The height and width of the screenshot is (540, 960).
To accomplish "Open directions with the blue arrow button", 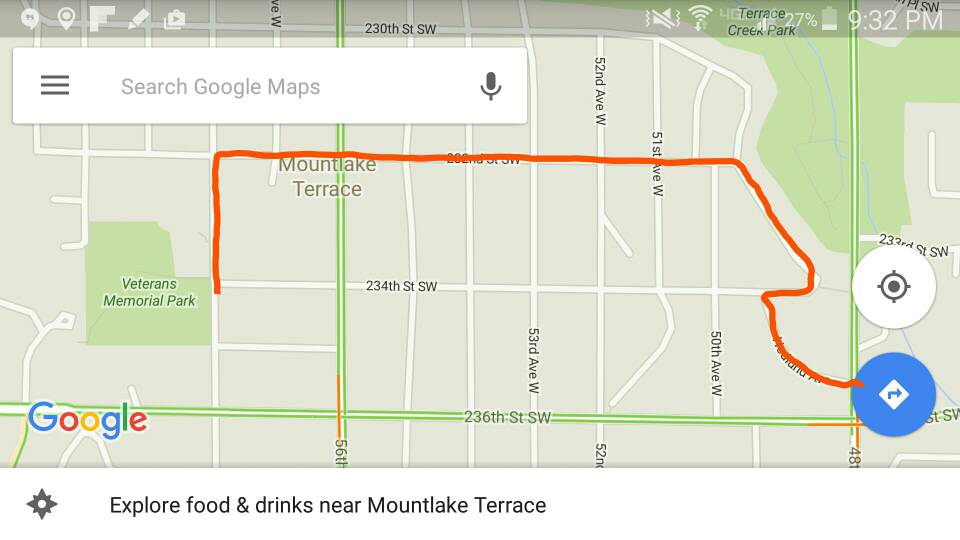I will point(893,394).
